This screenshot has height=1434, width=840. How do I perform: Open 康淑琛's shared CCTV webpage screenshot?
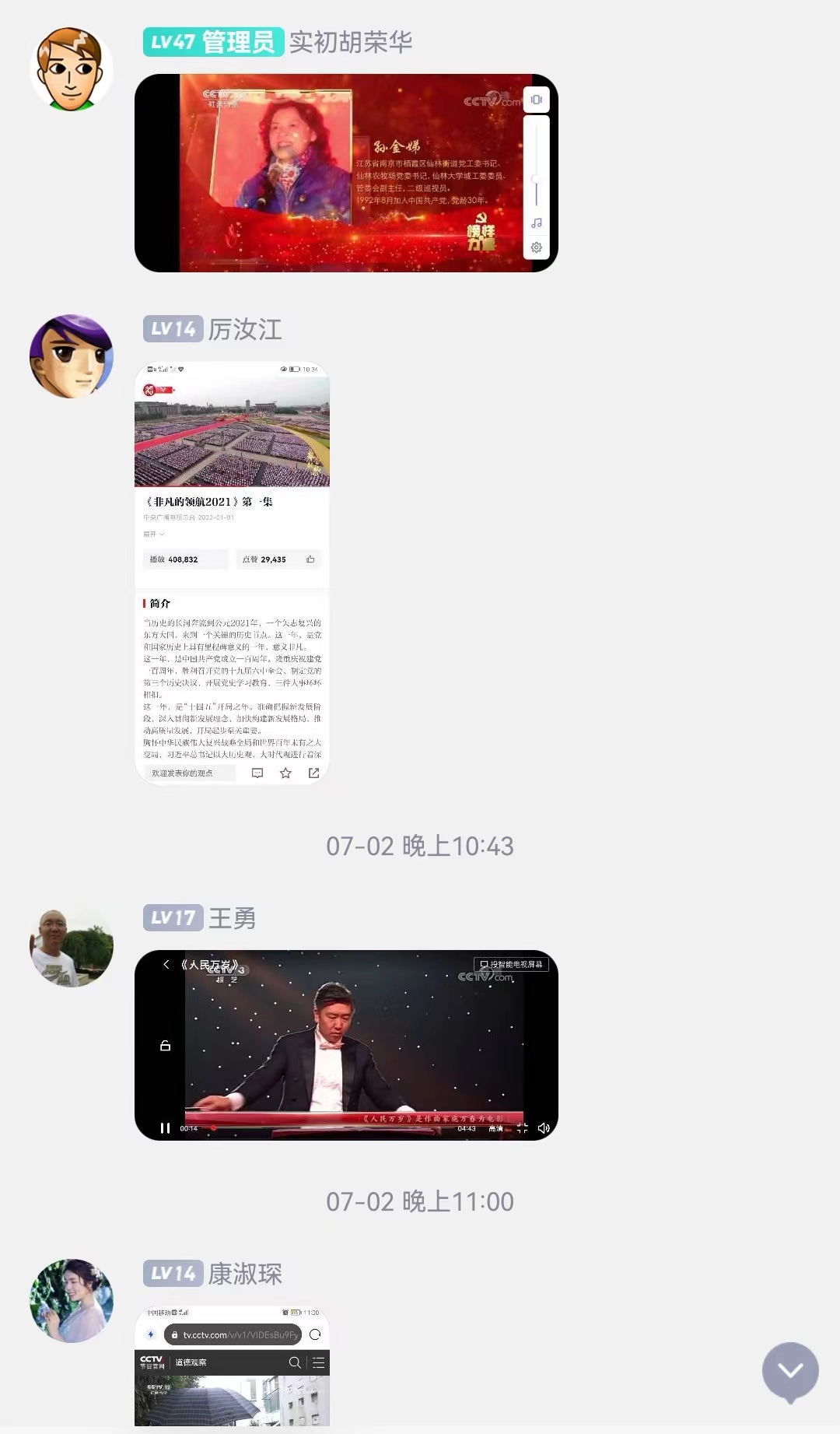[x=232, y=1366]
